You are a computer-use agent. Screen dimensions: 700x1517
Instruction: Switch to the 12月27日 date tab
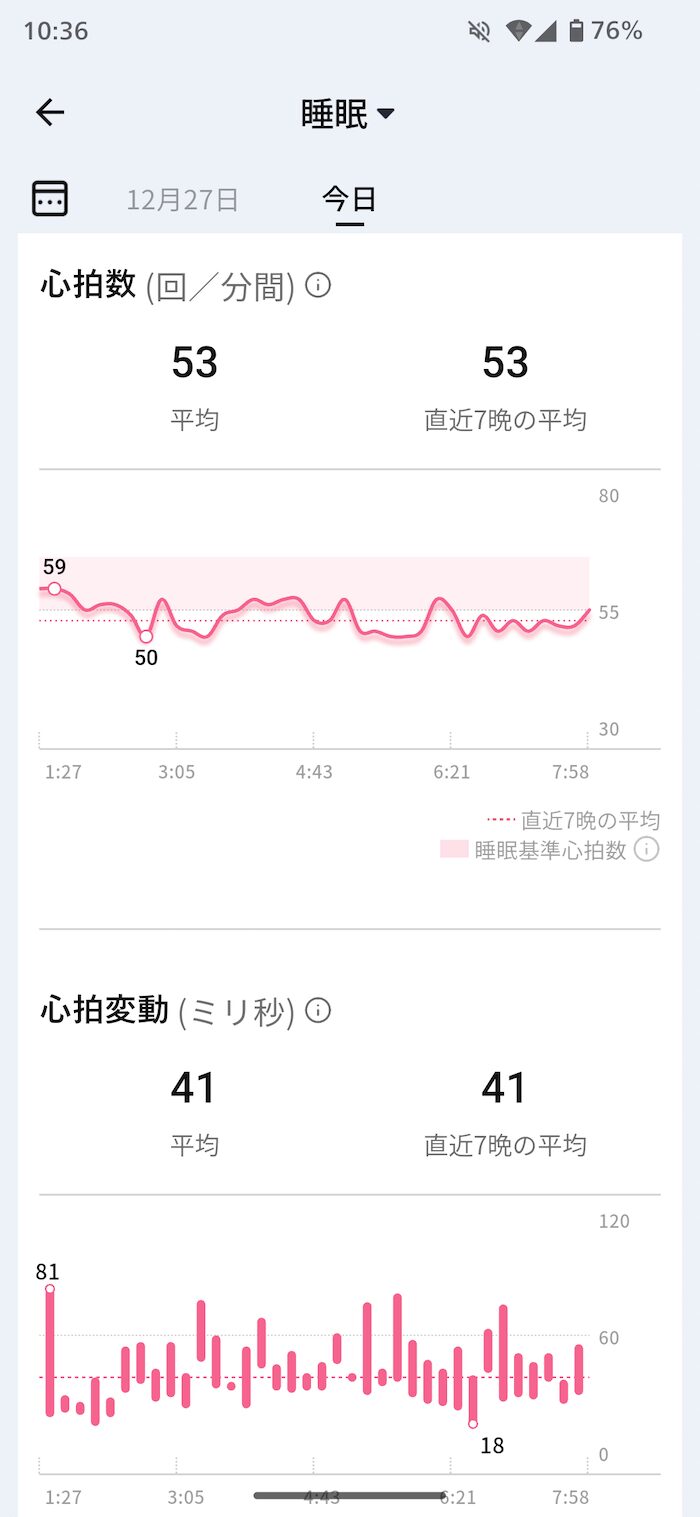coord(182,199)
